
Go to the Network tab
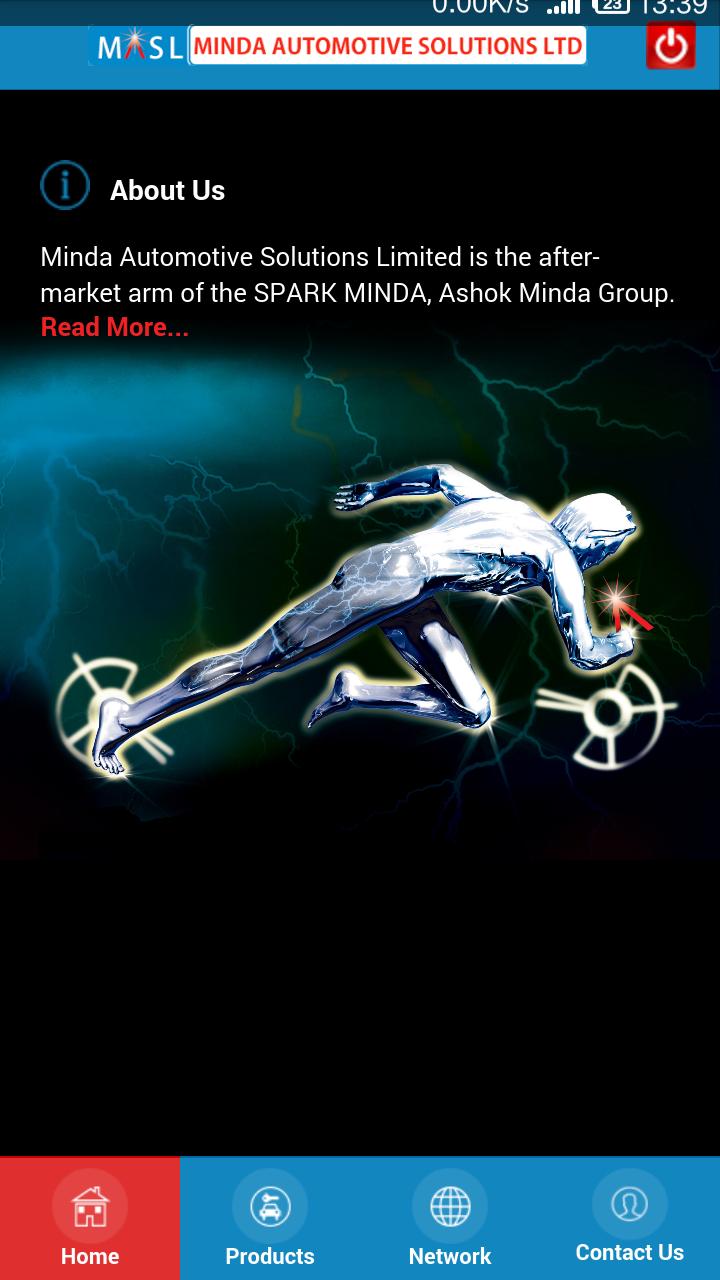pyautogui.click(x=450, y=1218)
